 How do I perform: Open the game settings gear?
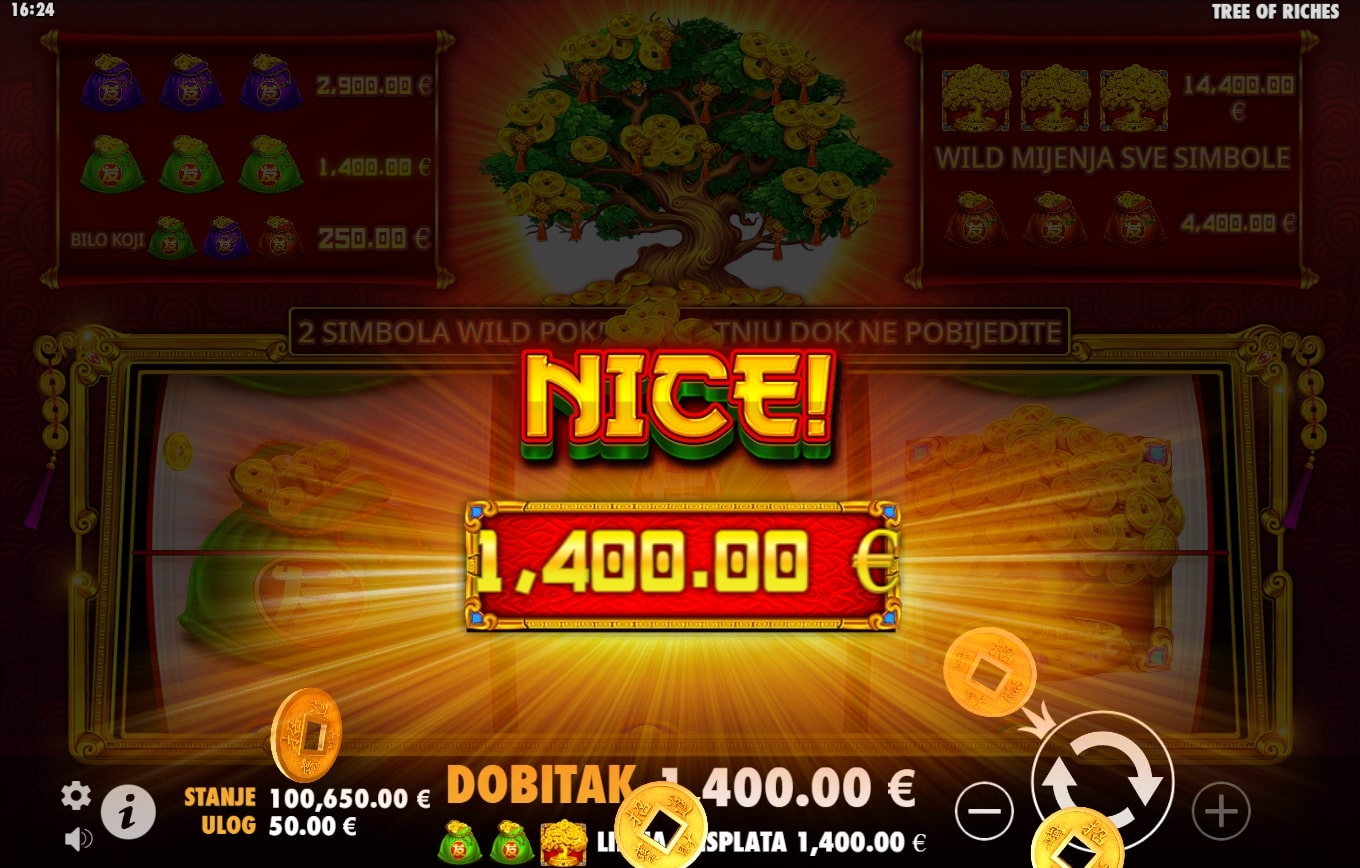pyautogui.click(x=76, y=796)
